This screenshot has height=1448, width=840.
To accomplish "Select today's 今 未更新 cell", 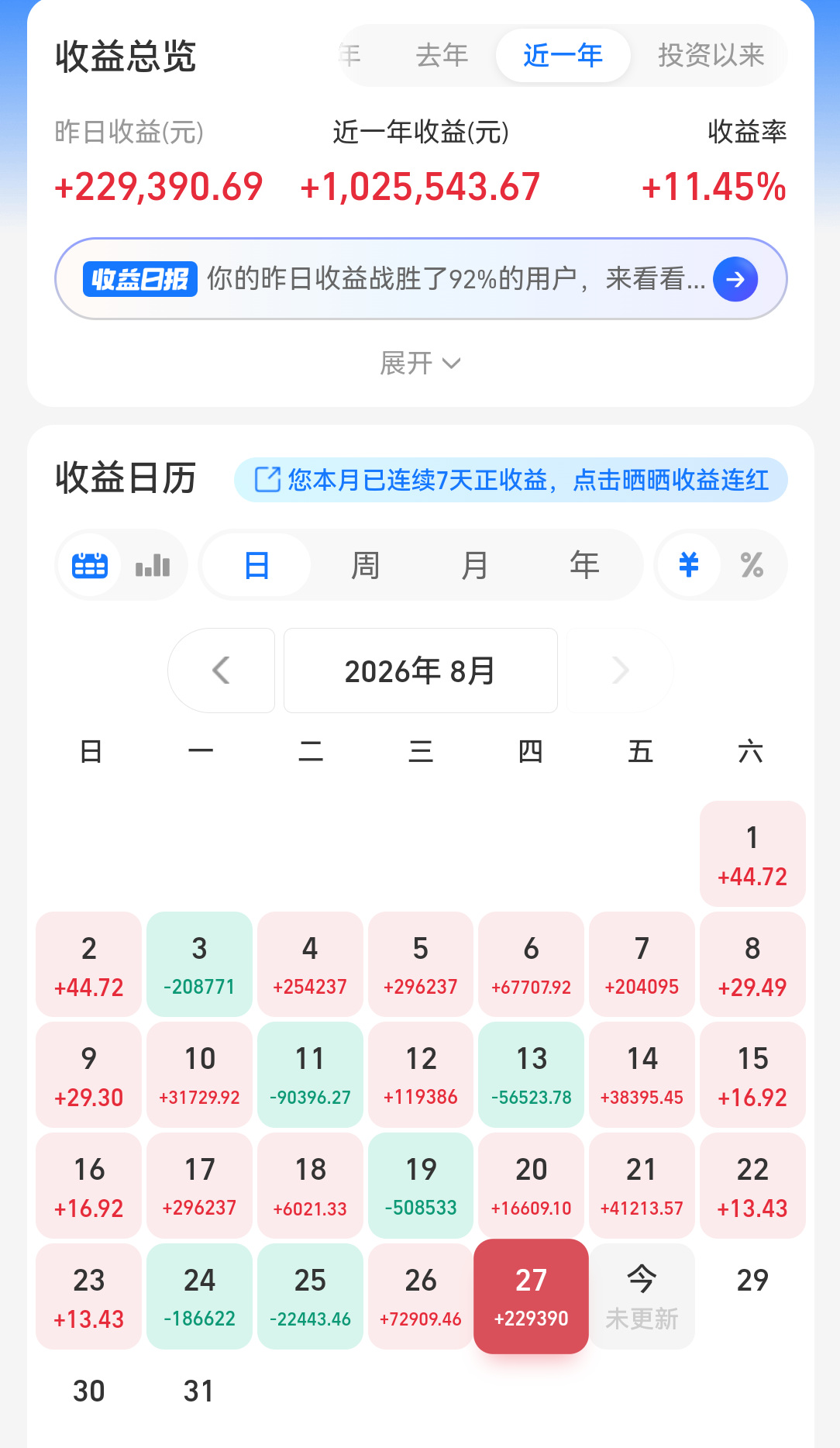I will (x=642, y=1296).
